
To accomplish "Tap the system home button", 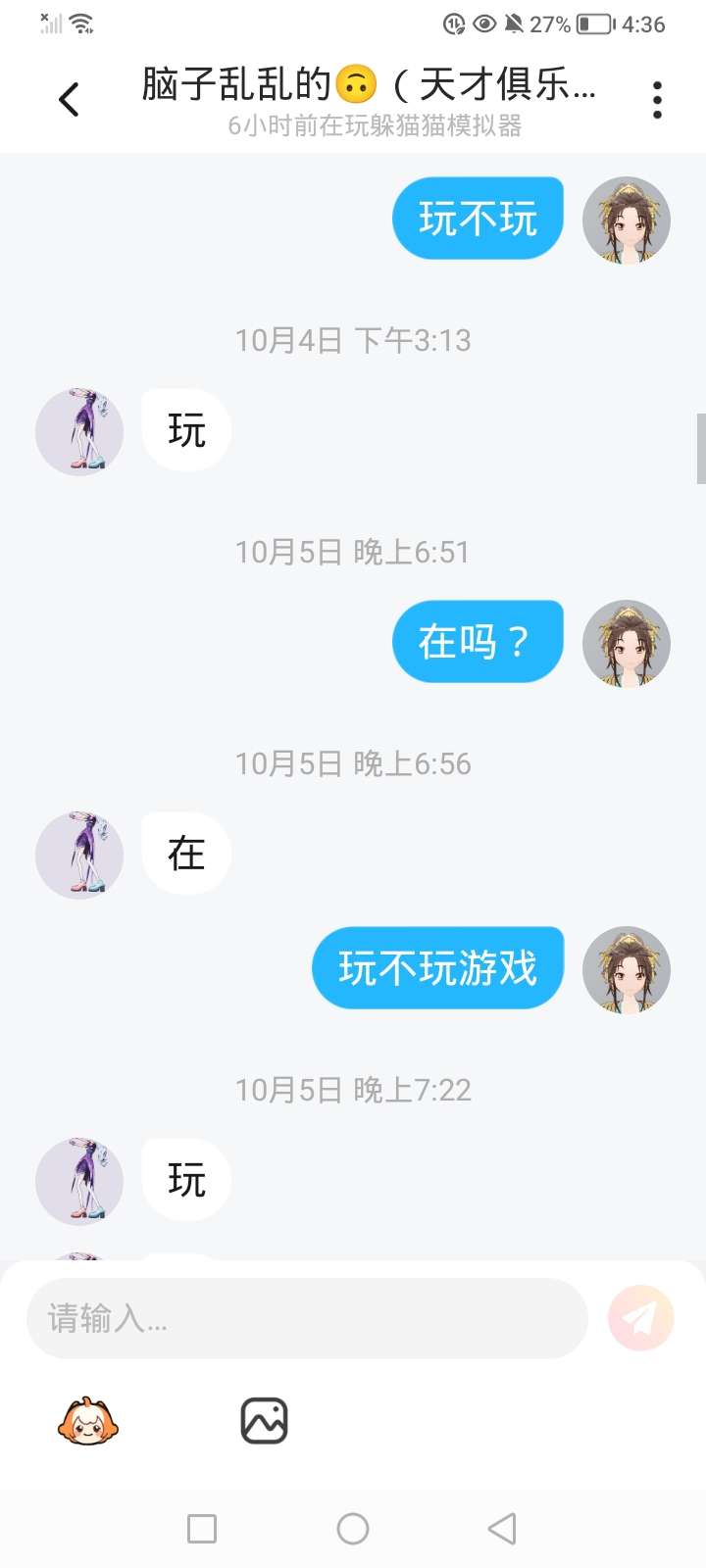I will click(353, 1529).
